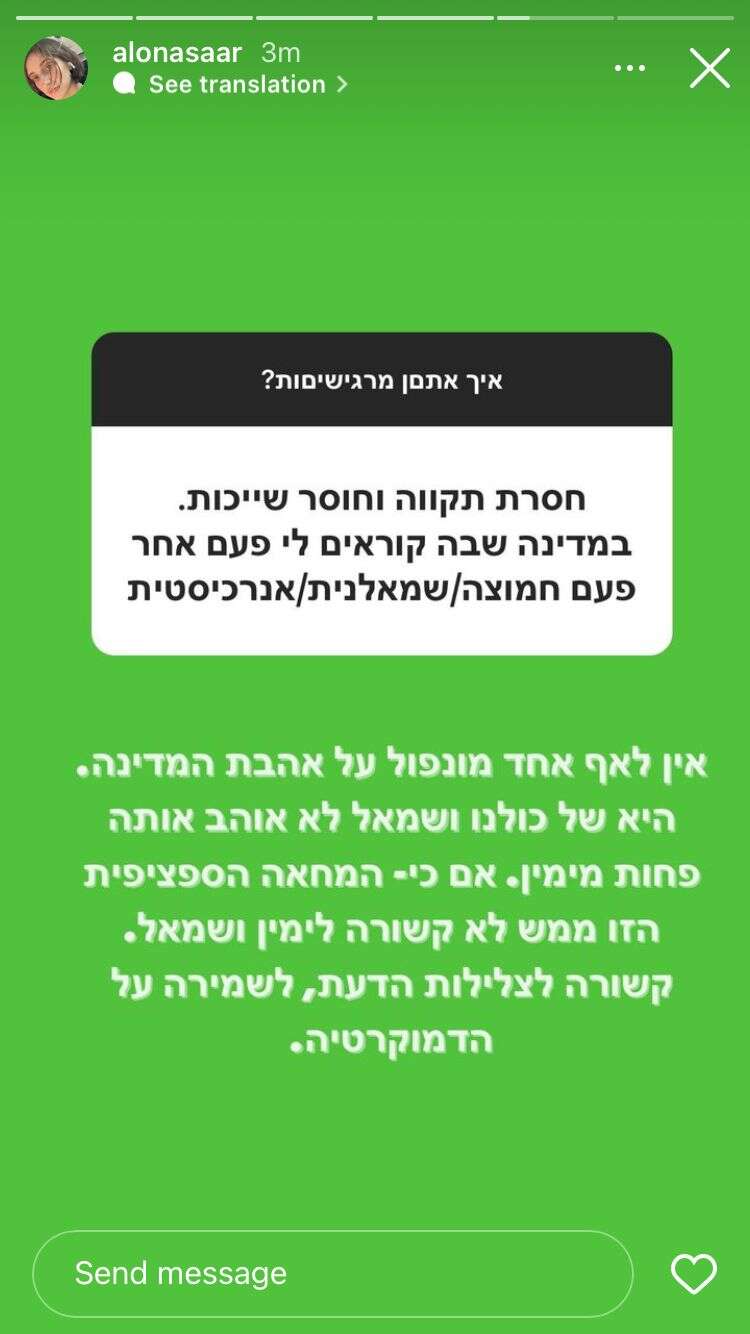Tap the Send message field

(x=332, y=1273)
